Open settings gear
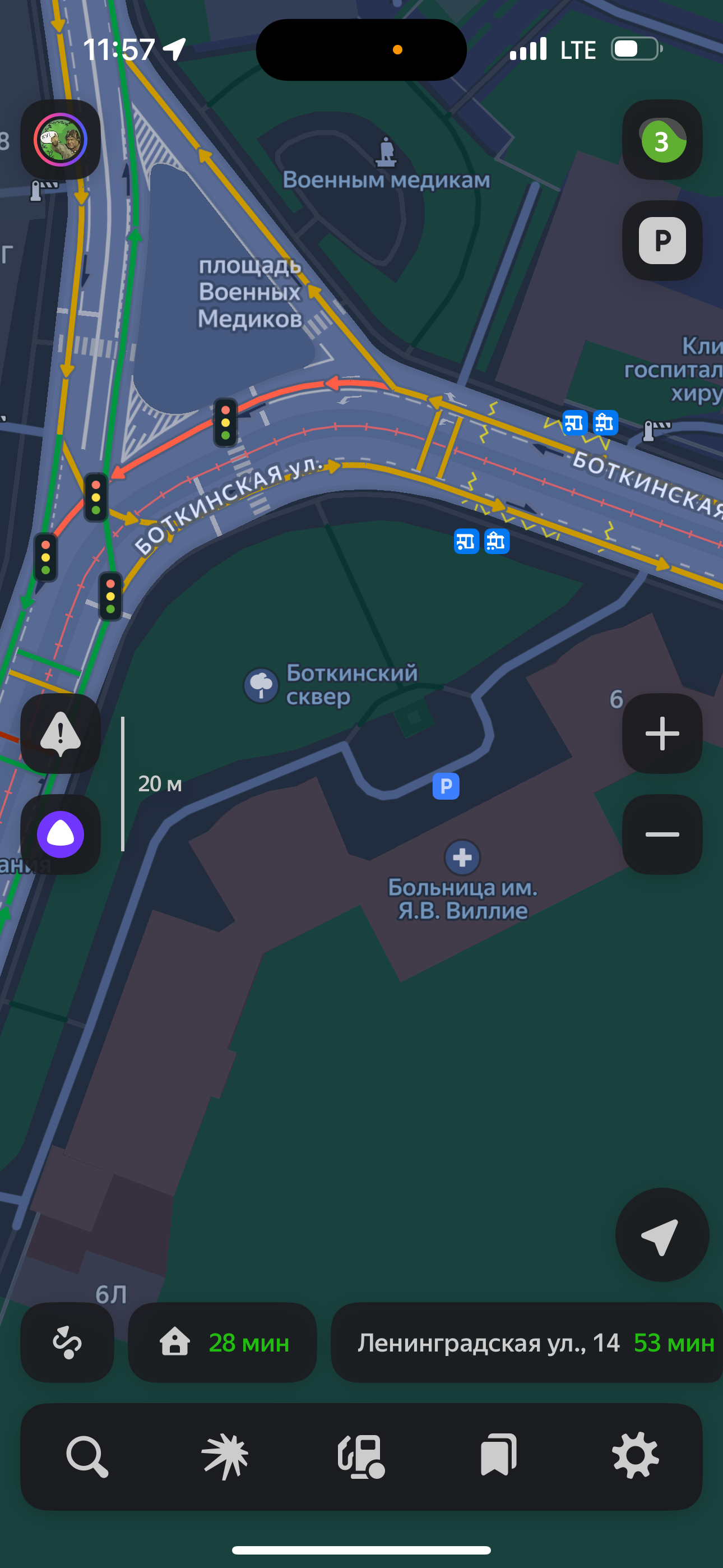723x1568 pixels. (636, 1456)
